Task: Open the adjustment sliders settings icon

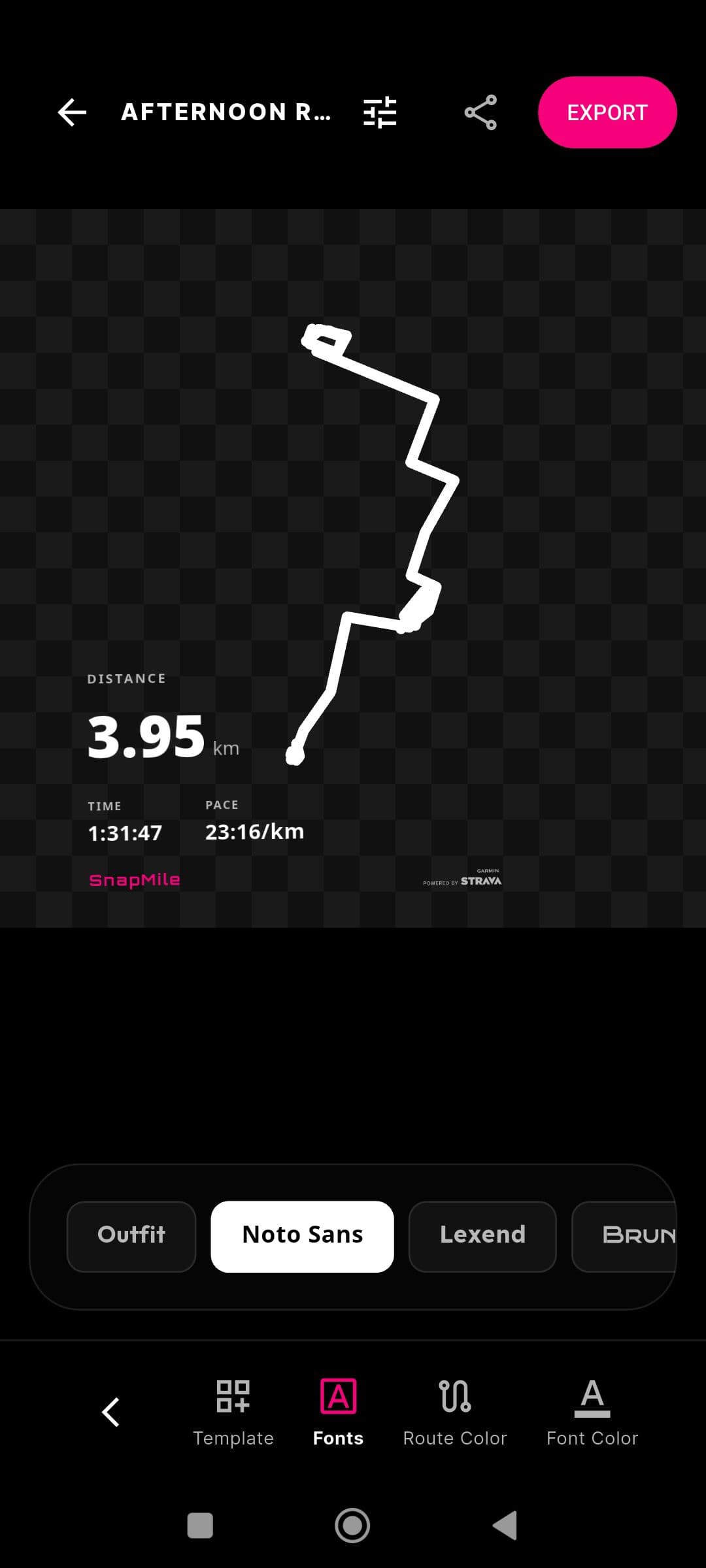Action: click(x=380, y=112)
